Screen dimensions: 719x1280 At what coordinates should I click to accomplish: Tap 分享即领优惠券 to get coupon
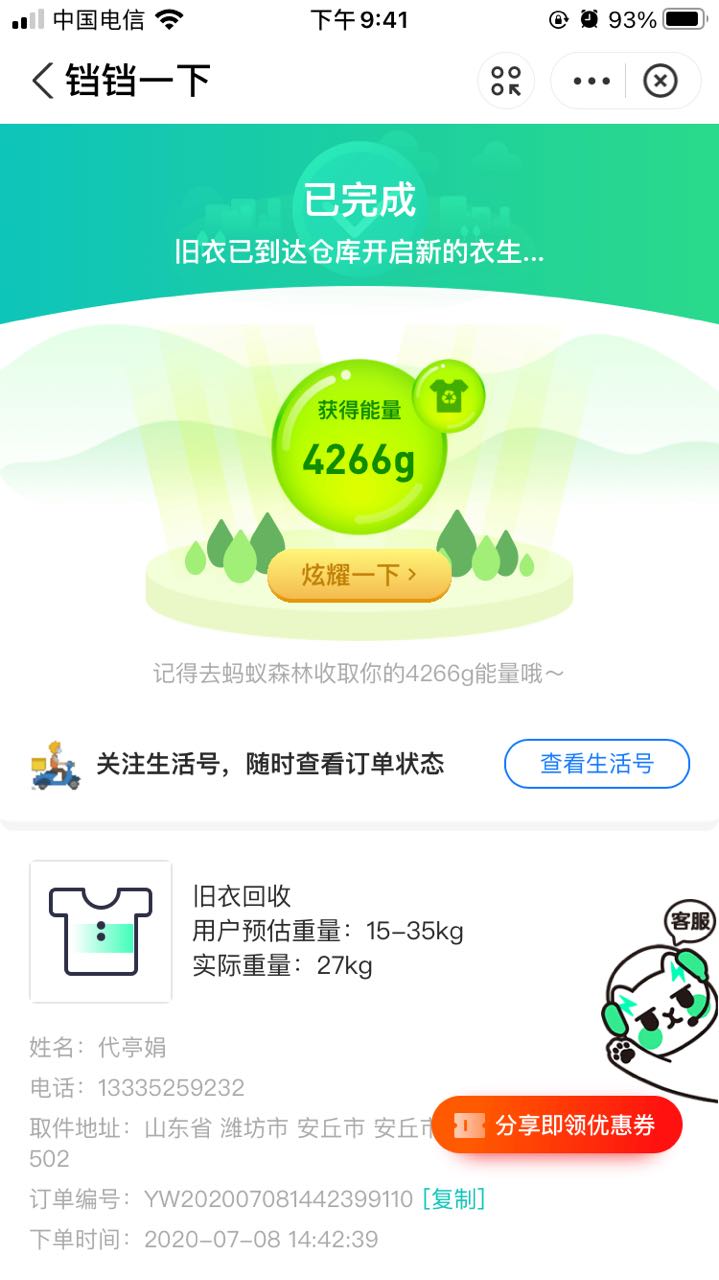coord(558,1125)
